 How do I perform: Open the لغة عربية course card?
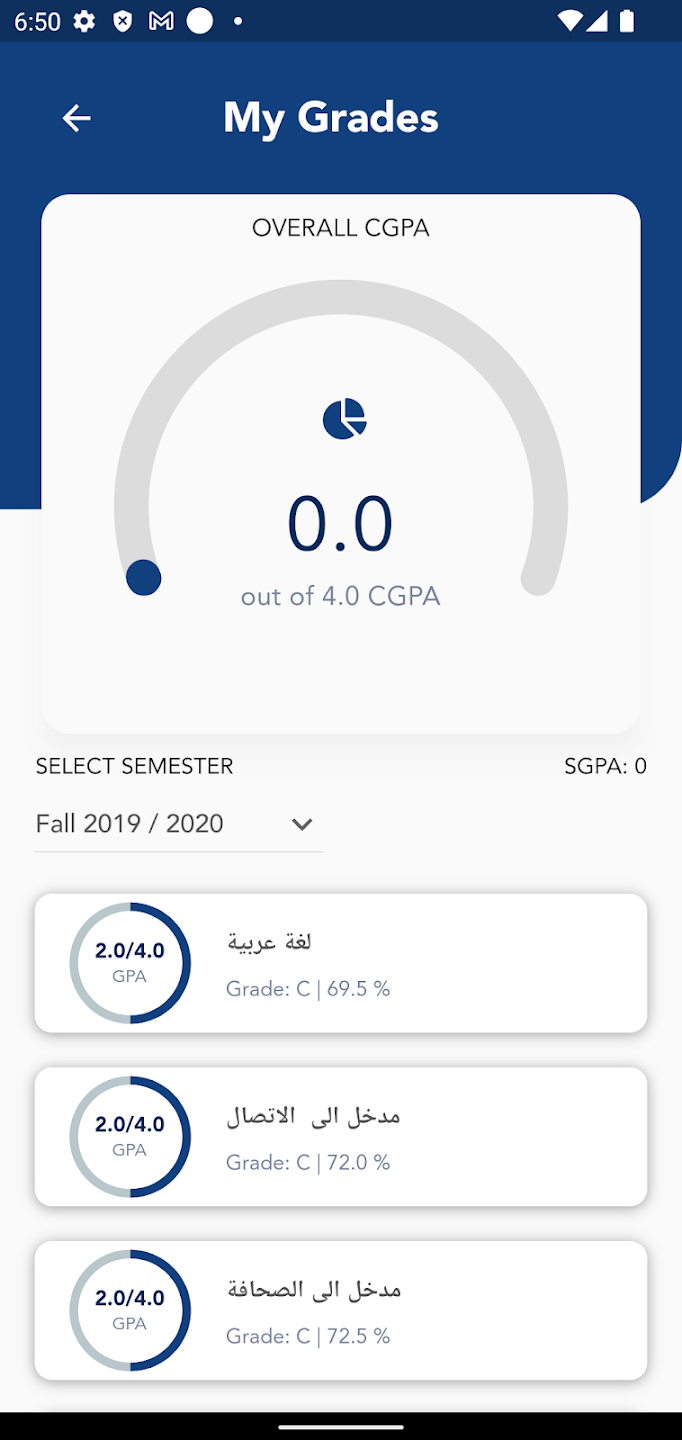pyautogui.click(x=340, y=963)
